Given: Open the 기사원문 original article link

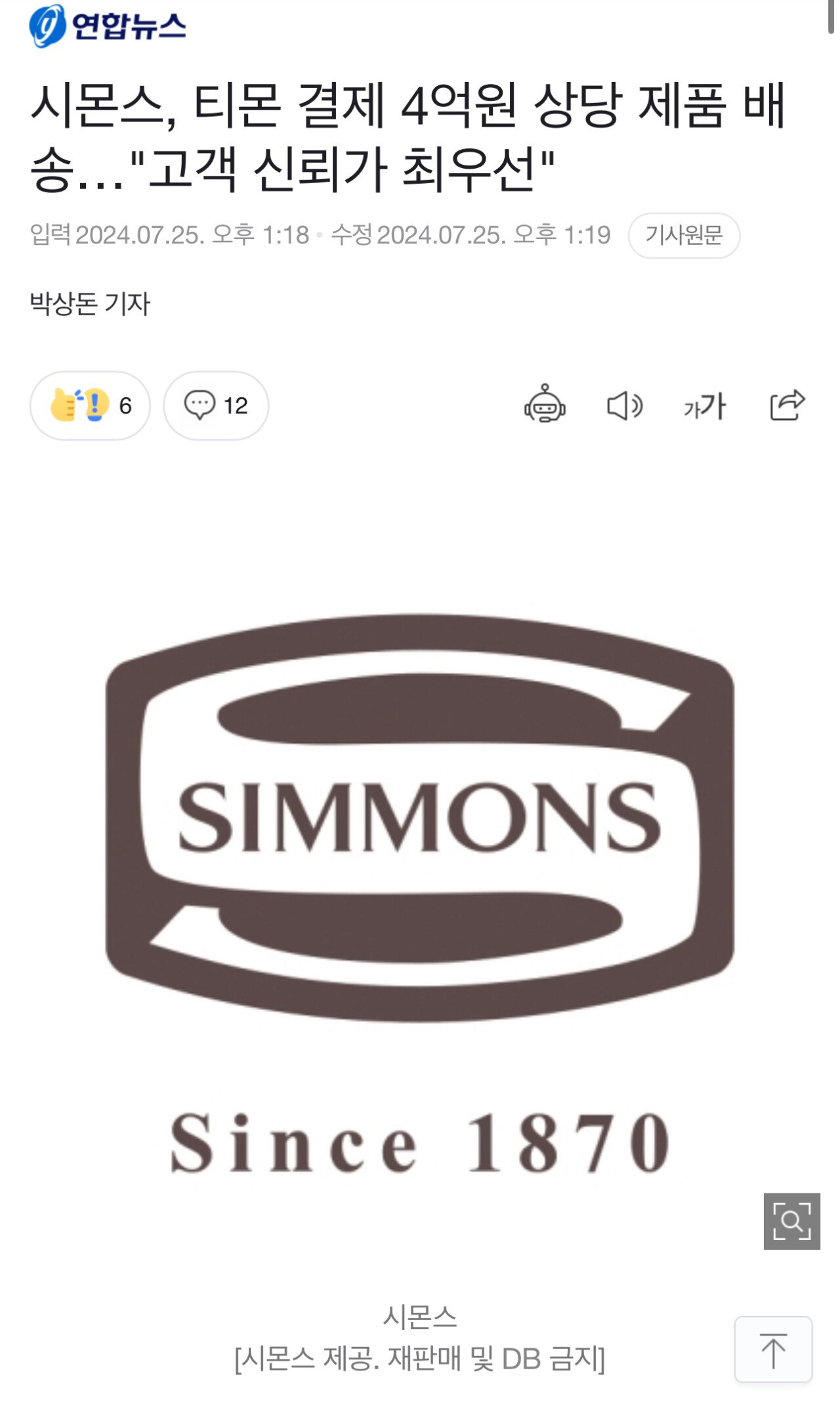Looking at the screenshot, I should click(x=683, y=235).
